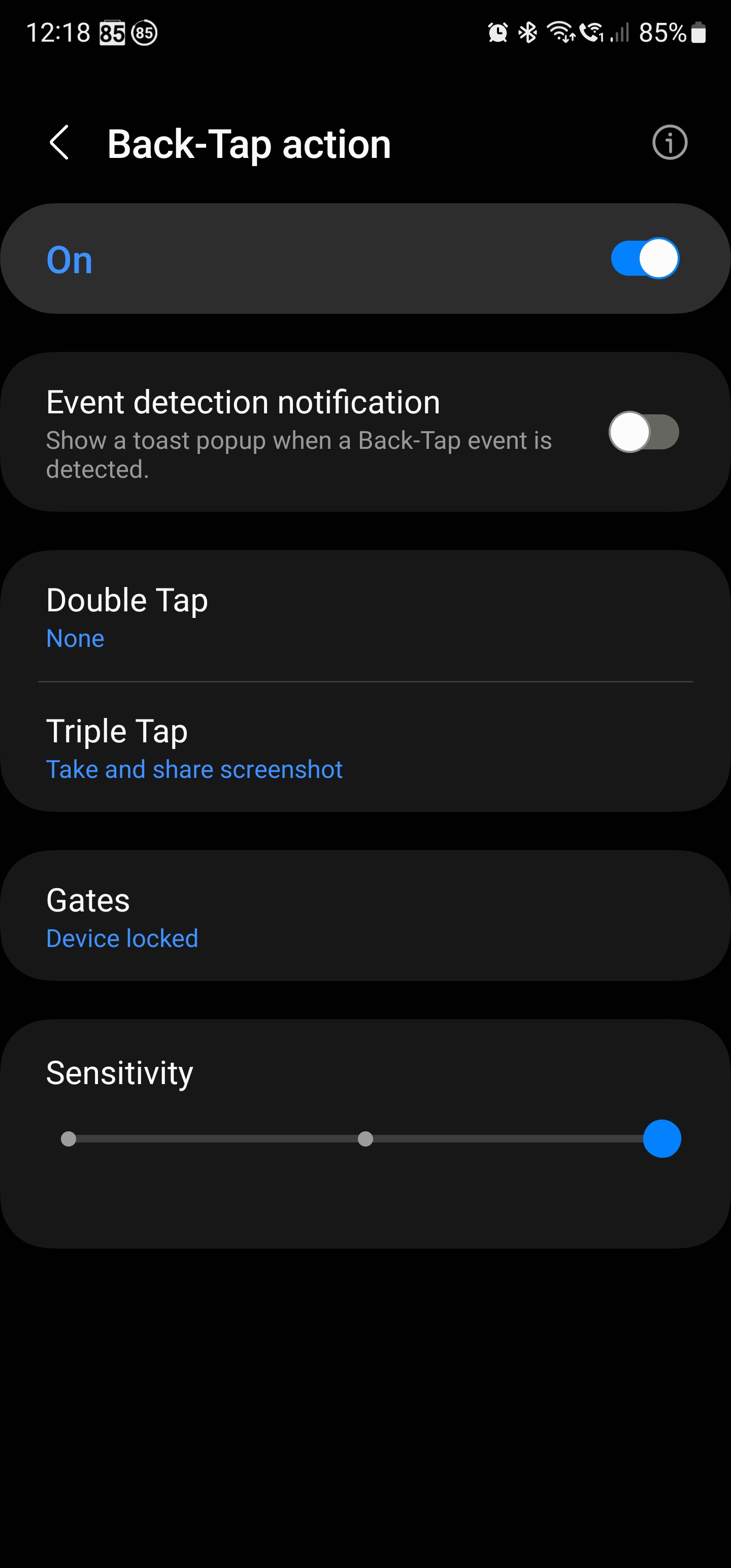Open Triple Tap action settings
This screenshot has height=1568, width=731.
click(365, 747)
